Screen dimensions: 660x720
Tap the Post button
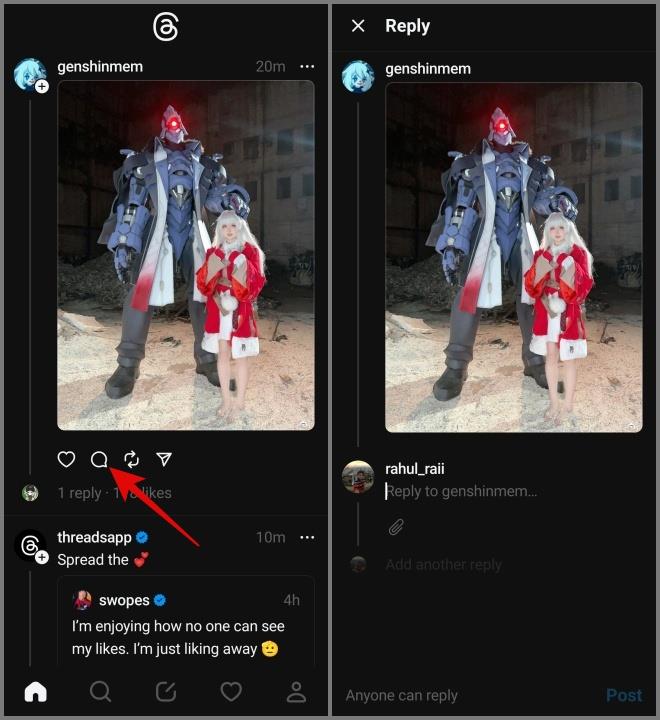[624, 695]
